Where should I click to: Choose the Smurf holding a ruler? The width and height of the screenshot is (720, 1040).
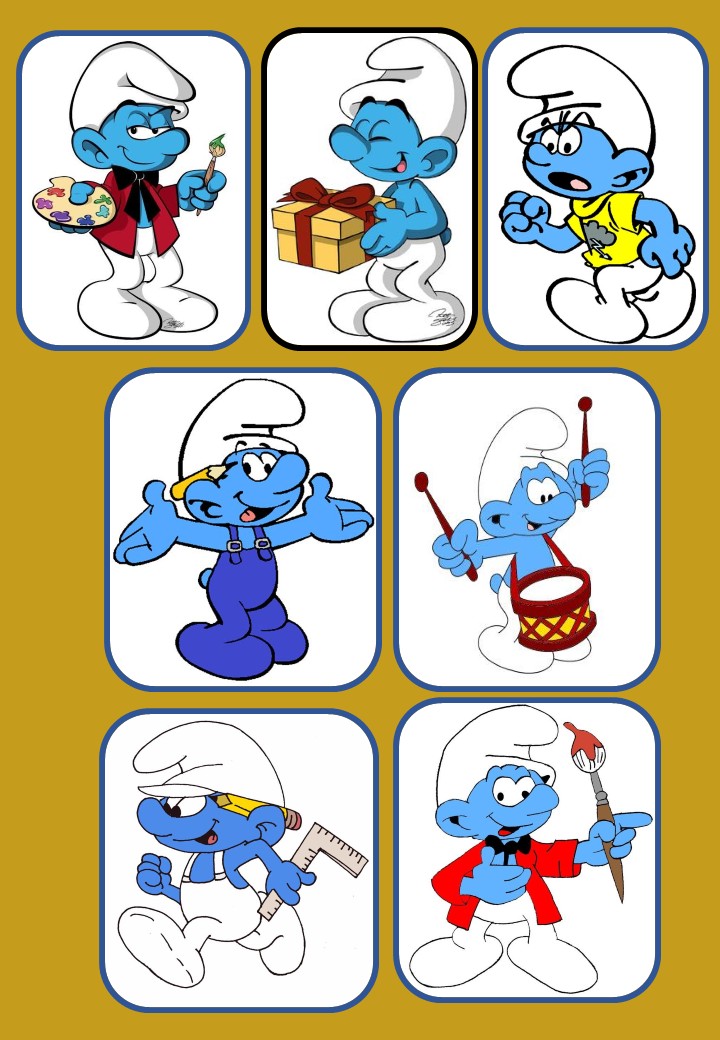239,860
